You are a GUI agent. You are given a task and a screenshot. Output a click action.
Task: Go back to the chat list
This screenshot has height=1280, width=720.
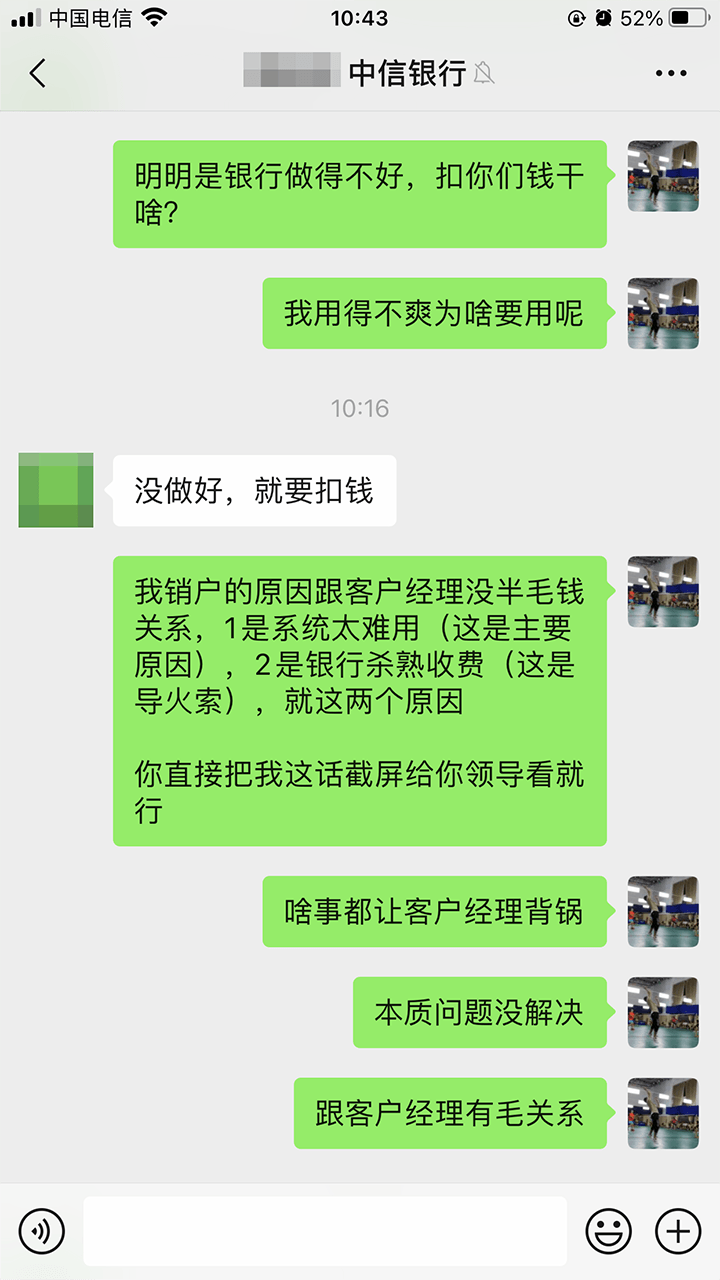pos(38,73)
